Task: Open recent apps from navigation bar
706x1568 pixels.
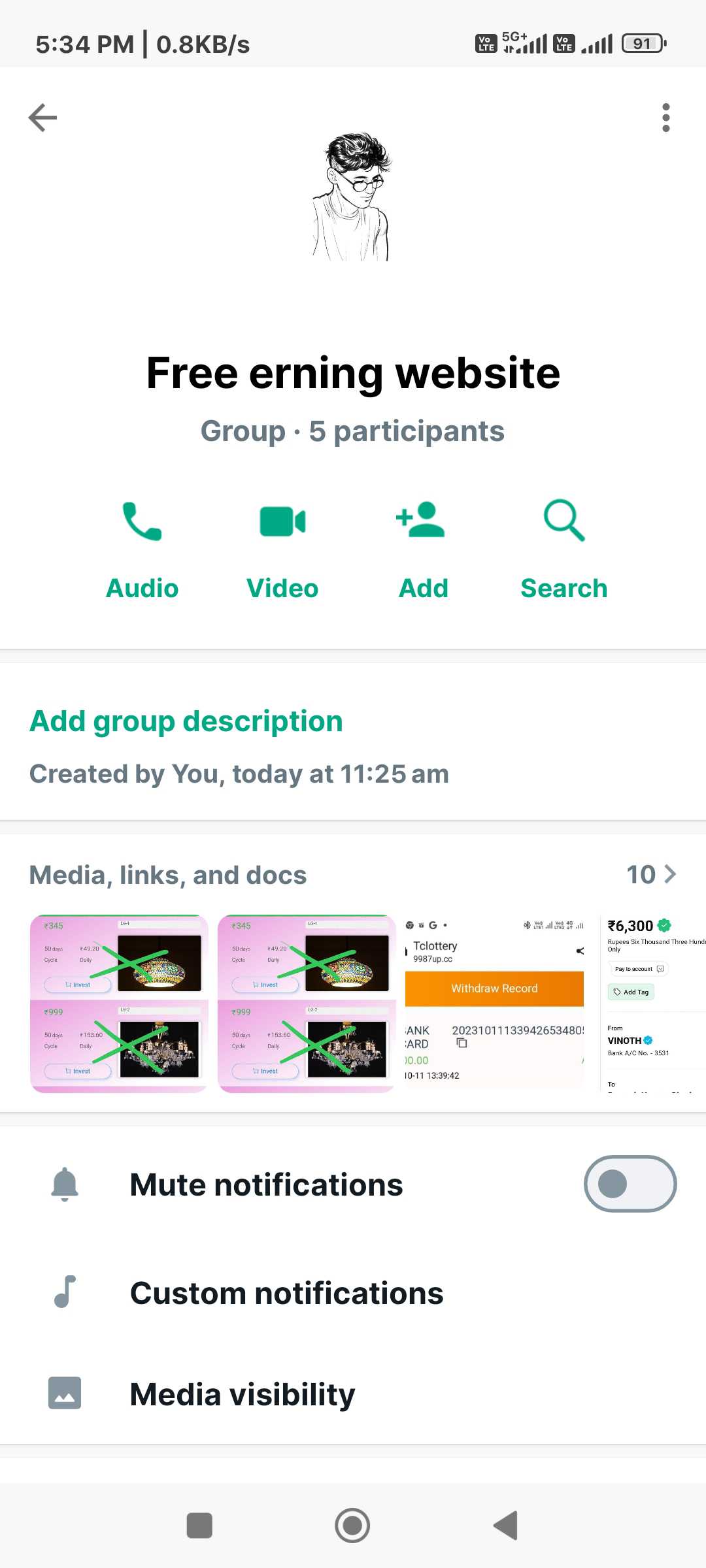Action: point(199,1526)
